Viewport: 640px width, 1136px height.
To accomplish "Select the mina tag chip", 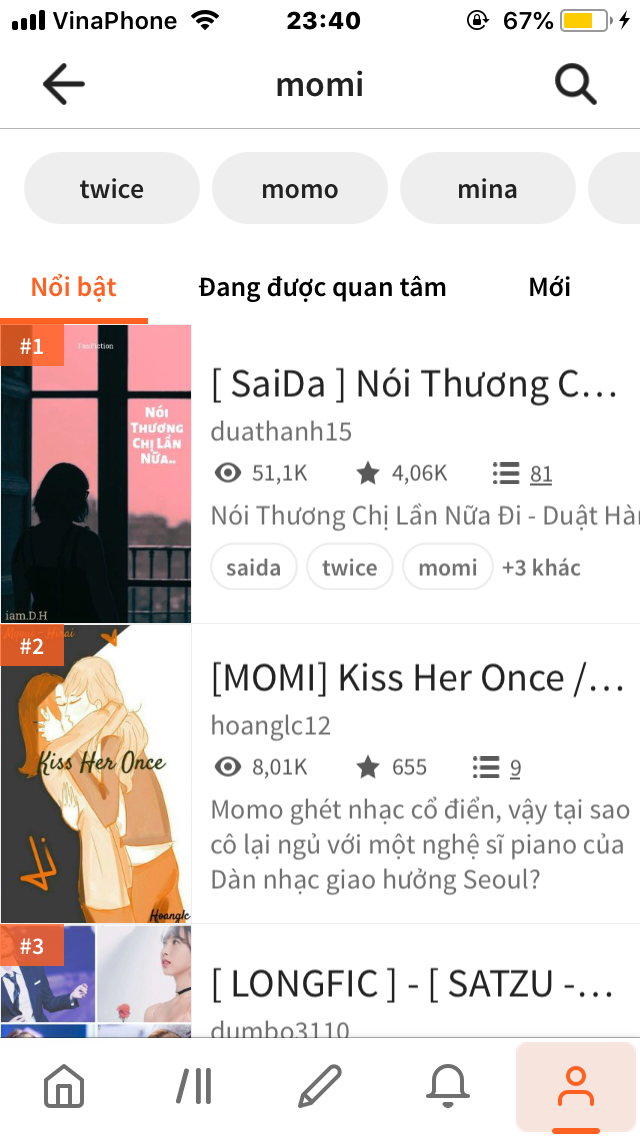I will [487, 189].
